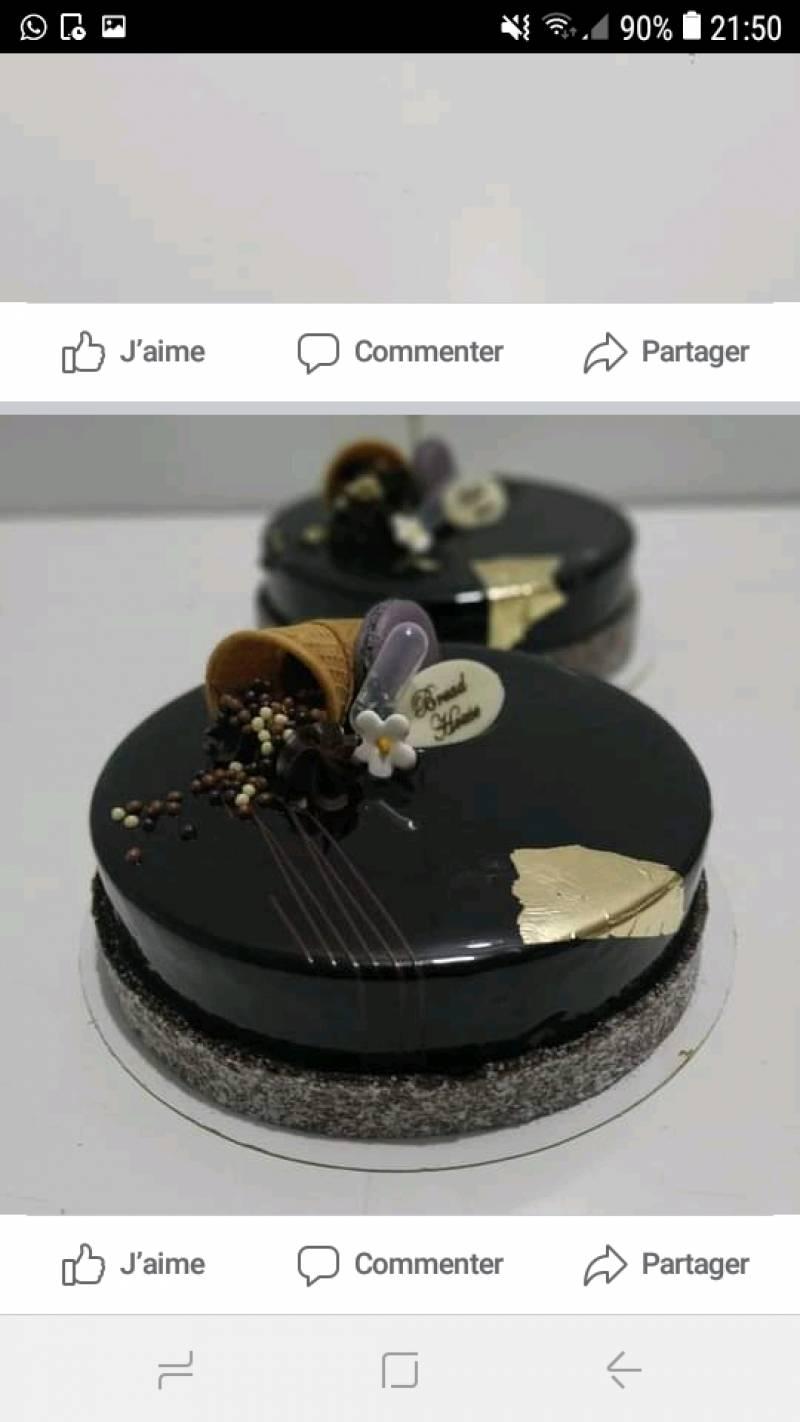Tap Commenter under the cake photo

400,1264
